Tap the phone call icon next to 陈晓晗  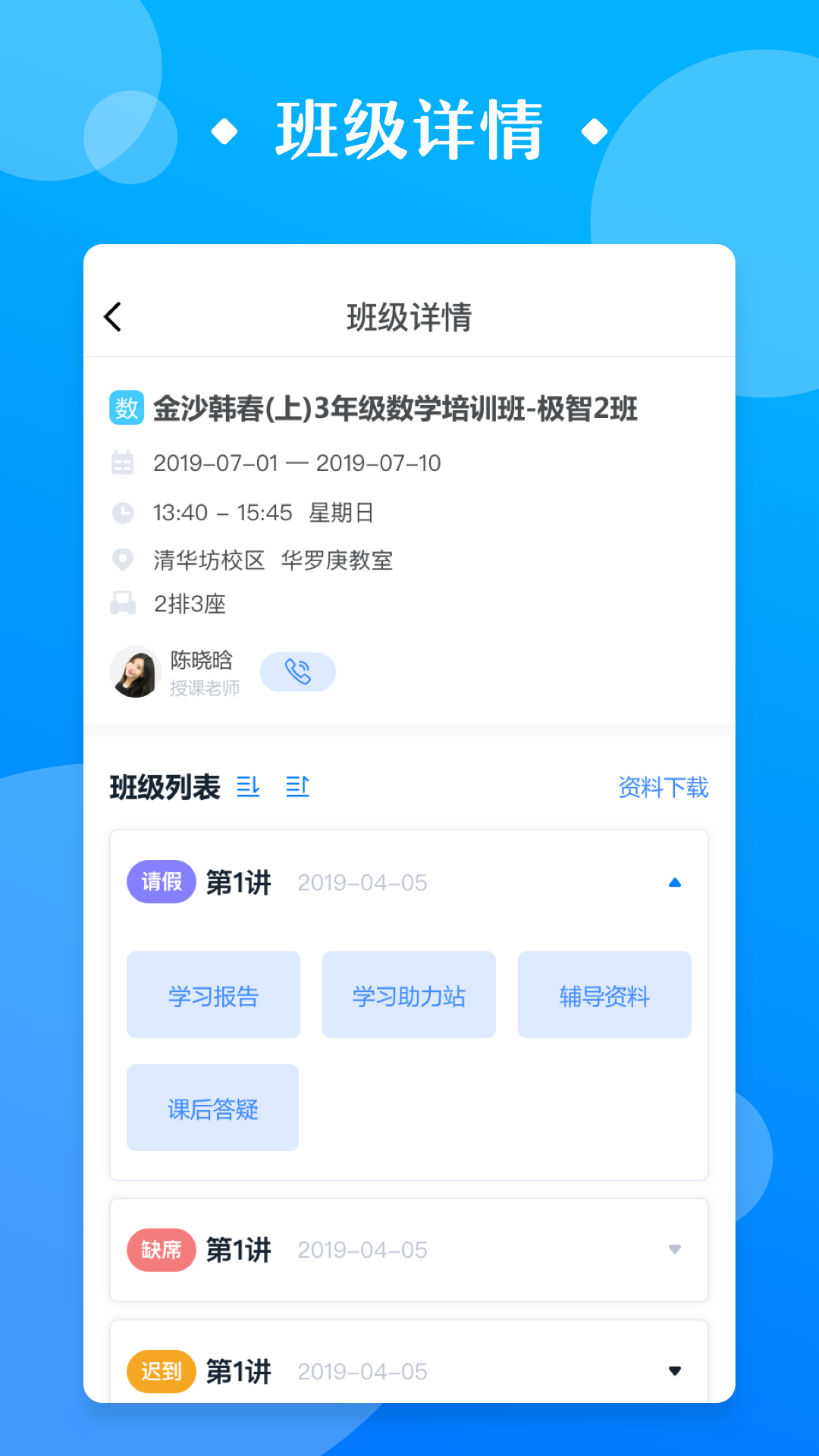(297, 671)
